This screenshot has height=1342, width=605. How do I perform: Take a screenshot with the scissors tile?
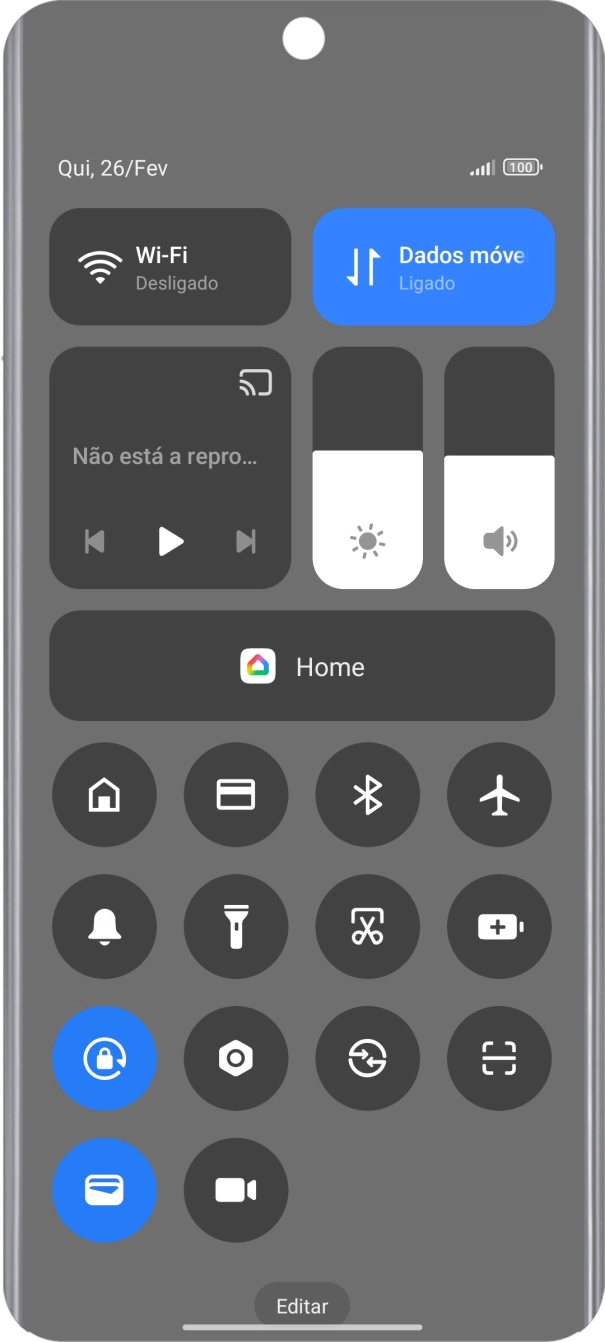(x=367, y=926)
